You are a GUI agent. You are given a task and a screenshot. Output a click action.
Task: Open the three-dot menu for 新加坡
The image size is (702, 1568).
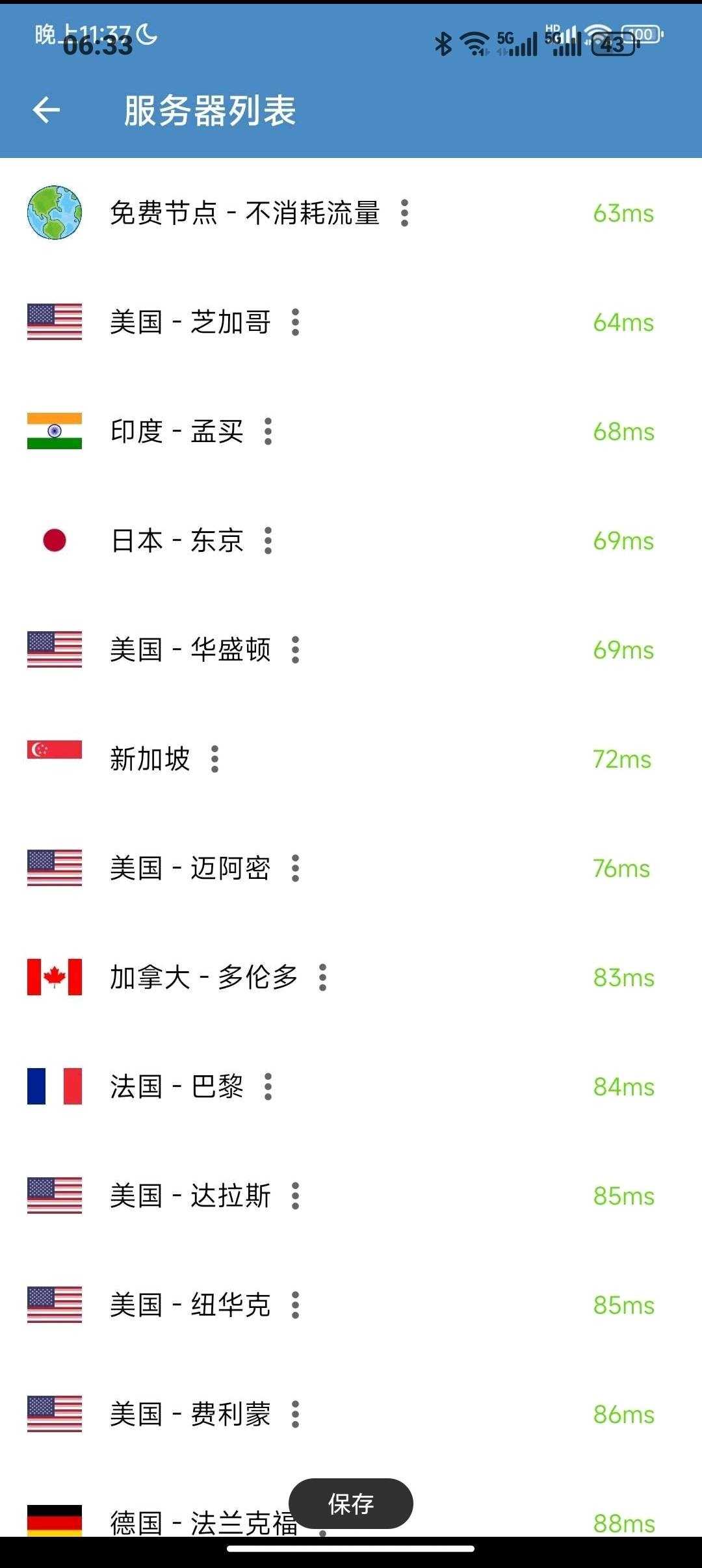click(x=215, y=759)
